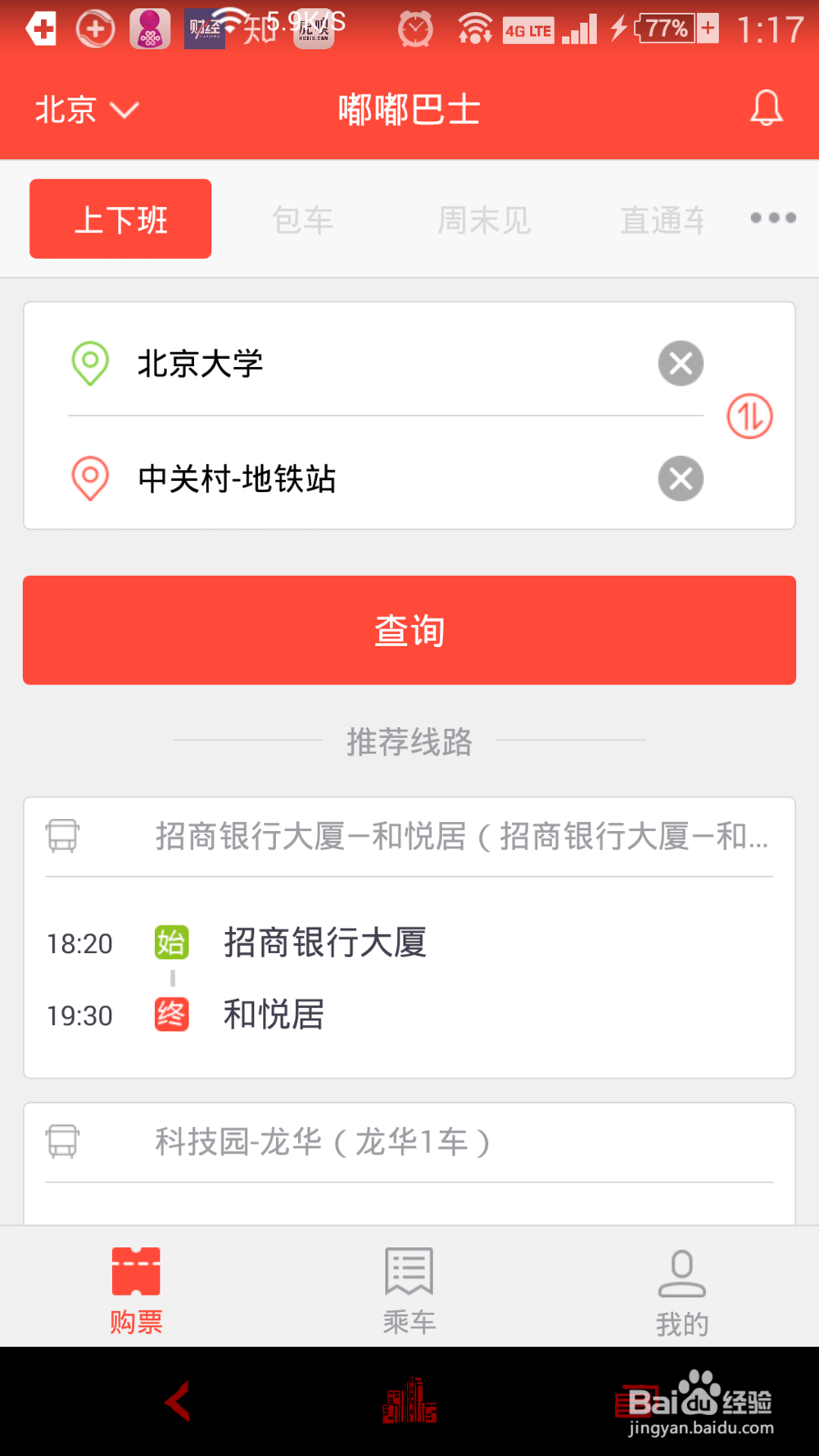
Task: Select the 上下班 tab
Action: point(120,219)
